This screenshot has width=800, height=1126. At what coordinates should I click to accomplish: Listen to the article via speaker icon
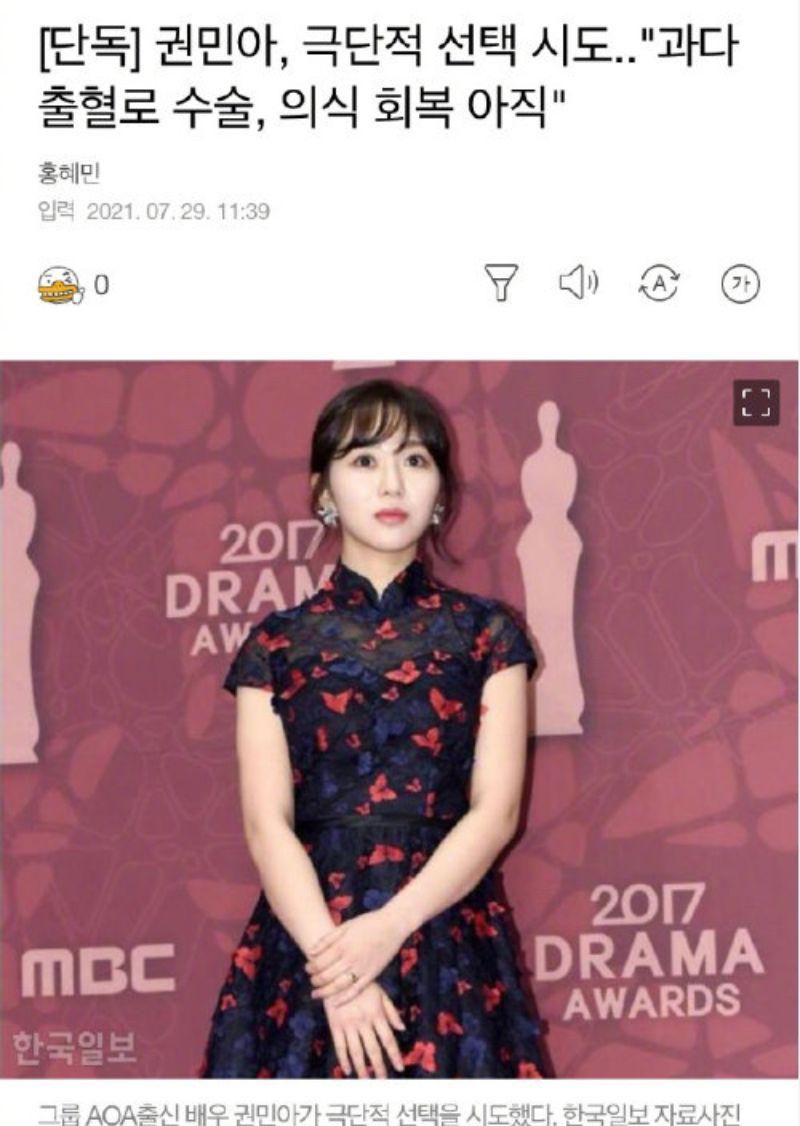coord(578,285)
